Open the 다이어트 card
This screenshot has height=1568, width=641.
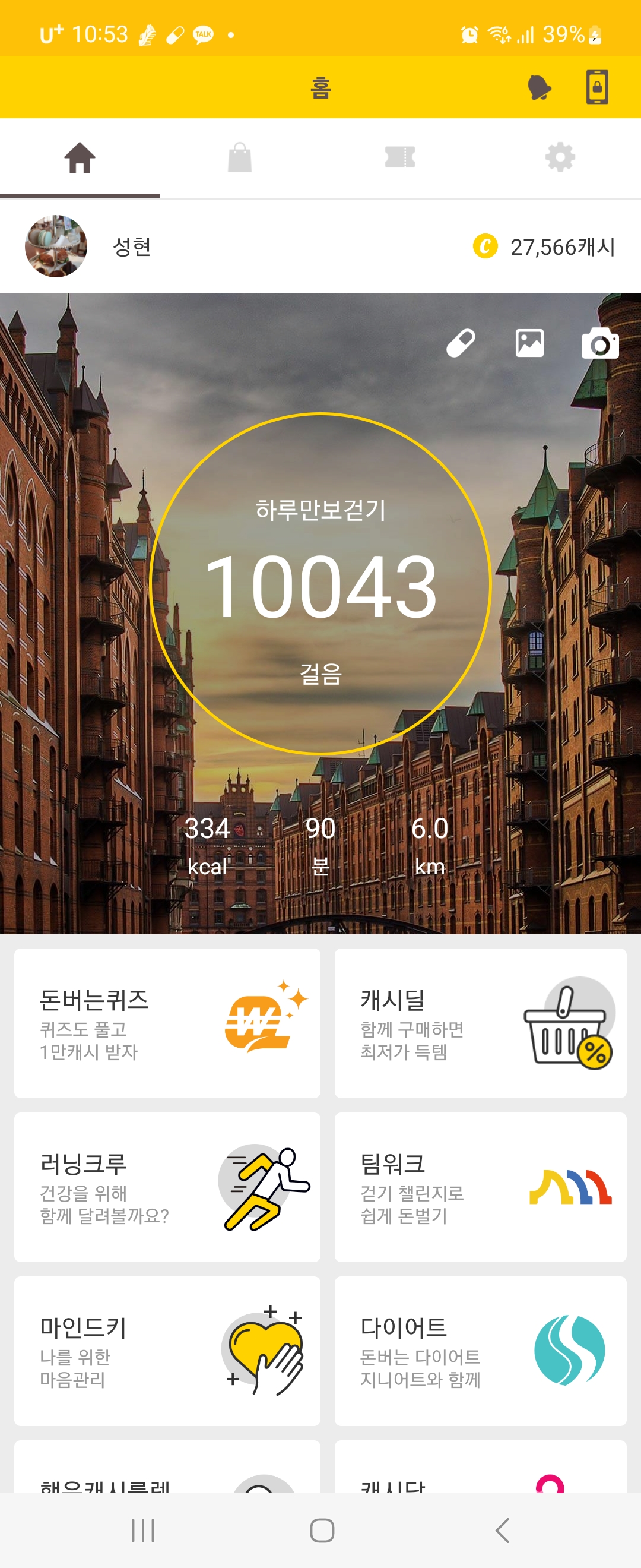480,1351
